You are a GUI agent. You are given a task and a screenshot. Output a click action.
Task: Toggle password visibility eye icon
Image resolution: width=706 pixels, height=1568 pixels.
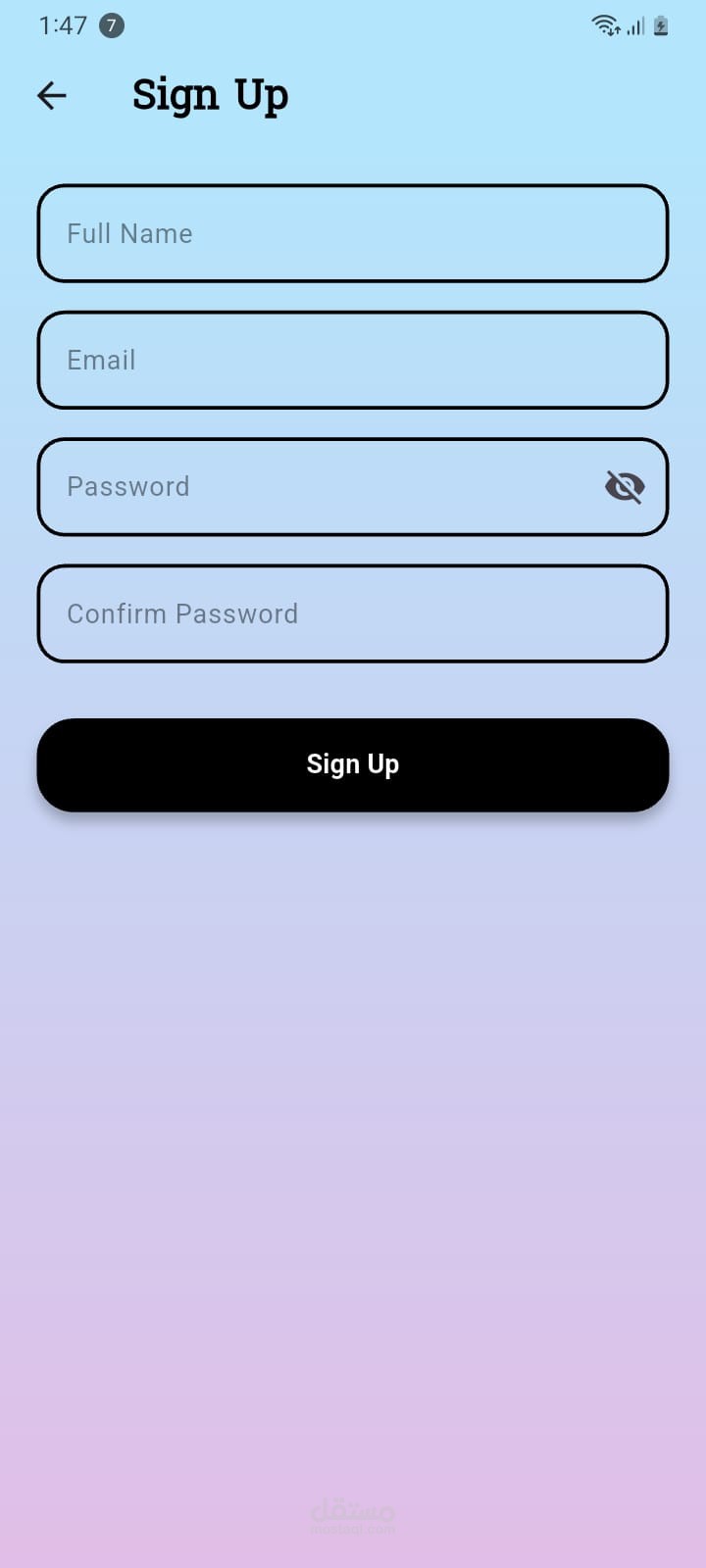(x=625, y=486)
